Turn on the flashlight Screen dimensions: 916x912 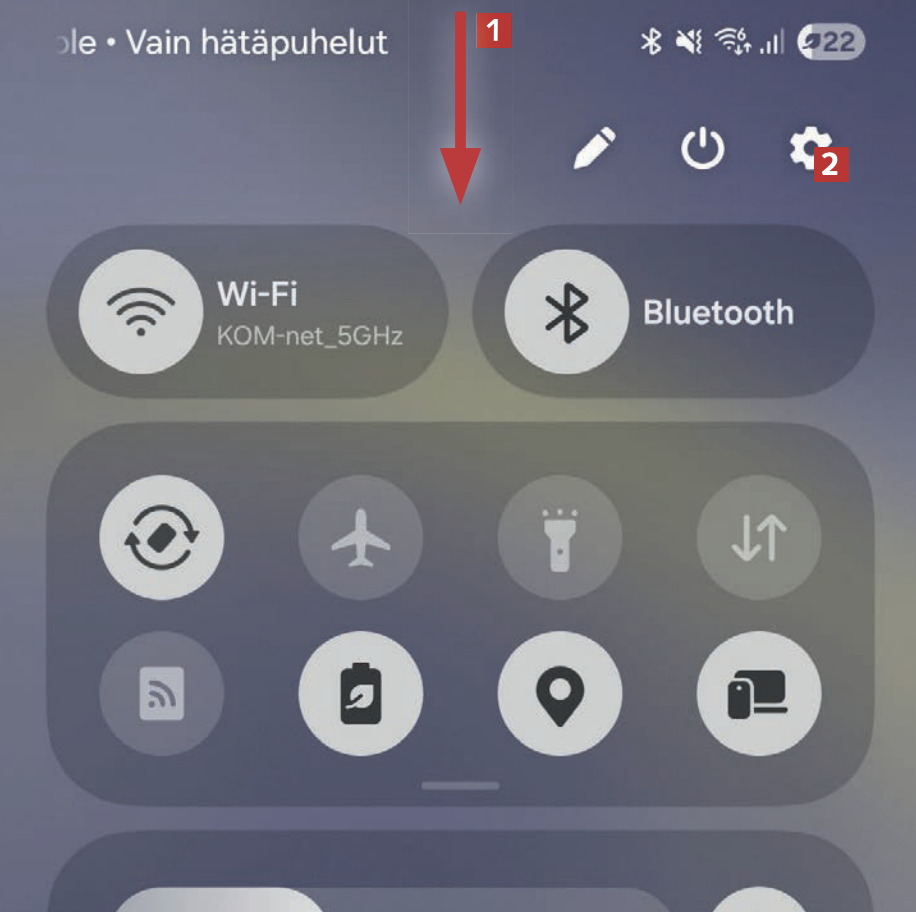click(x=559, y=538)
